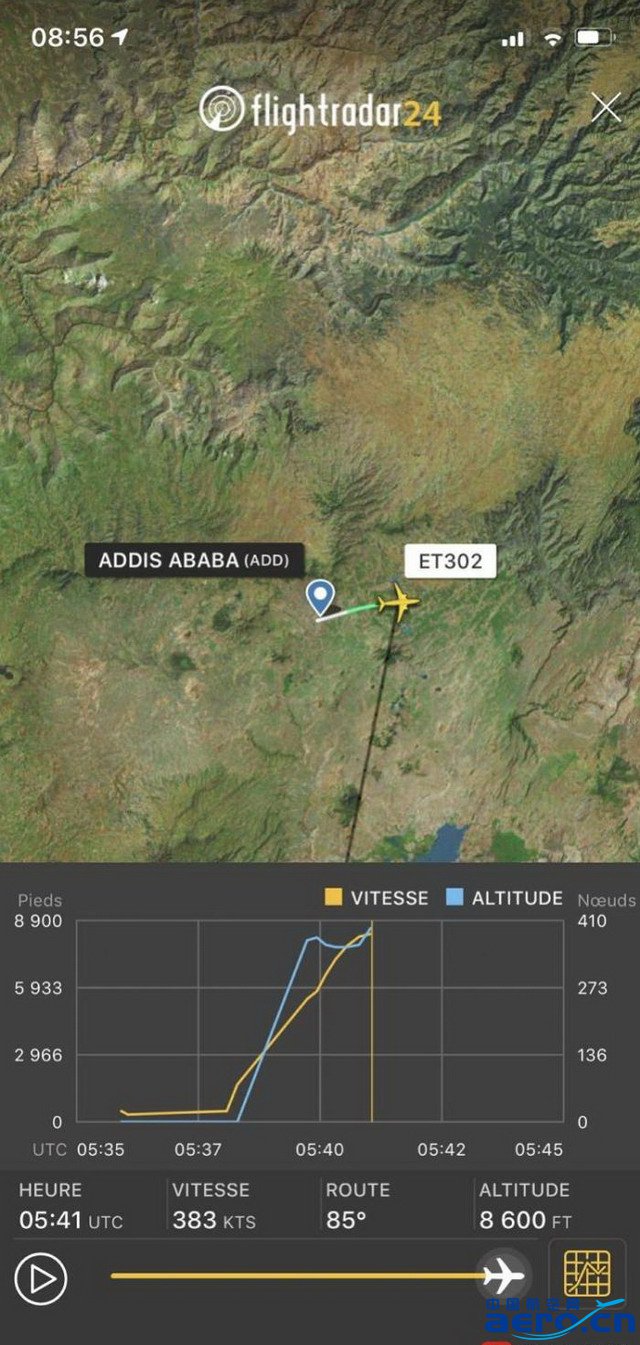Close the flight playback view
This screenshot has width=640, height=1345.
606,108
